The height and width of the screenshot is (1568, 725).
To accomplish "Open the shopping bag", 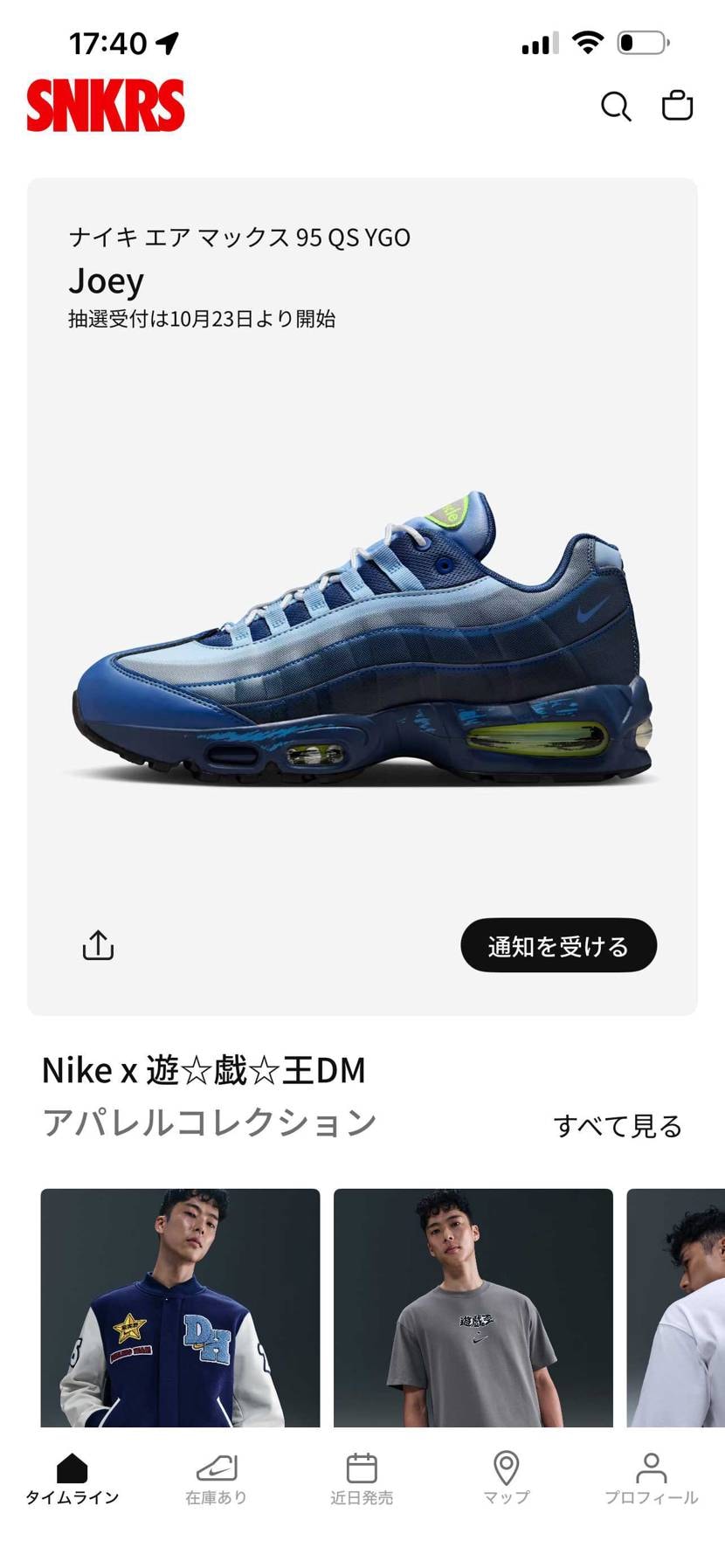I will tap(677, 106).
